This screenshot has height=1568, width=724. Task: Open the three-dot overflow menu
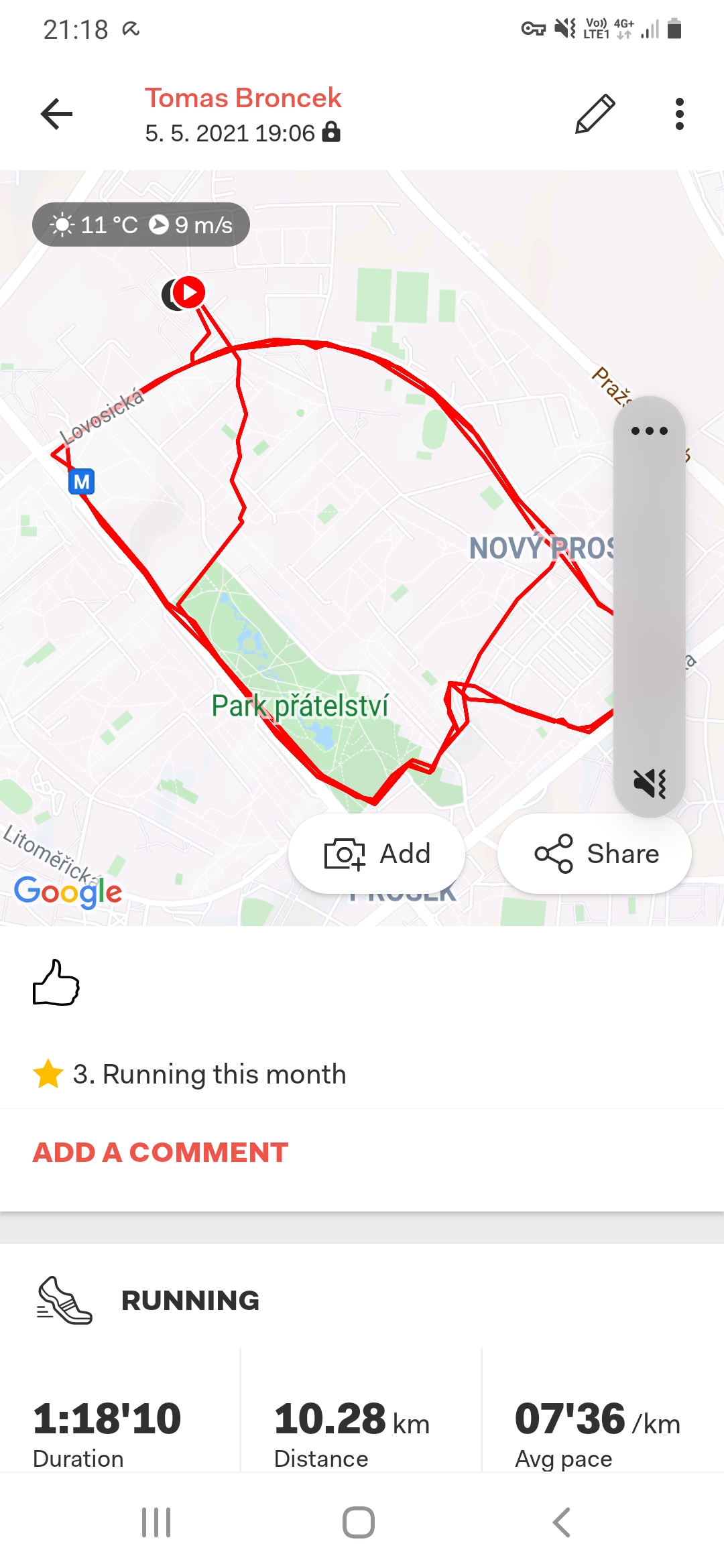point(680,114)
